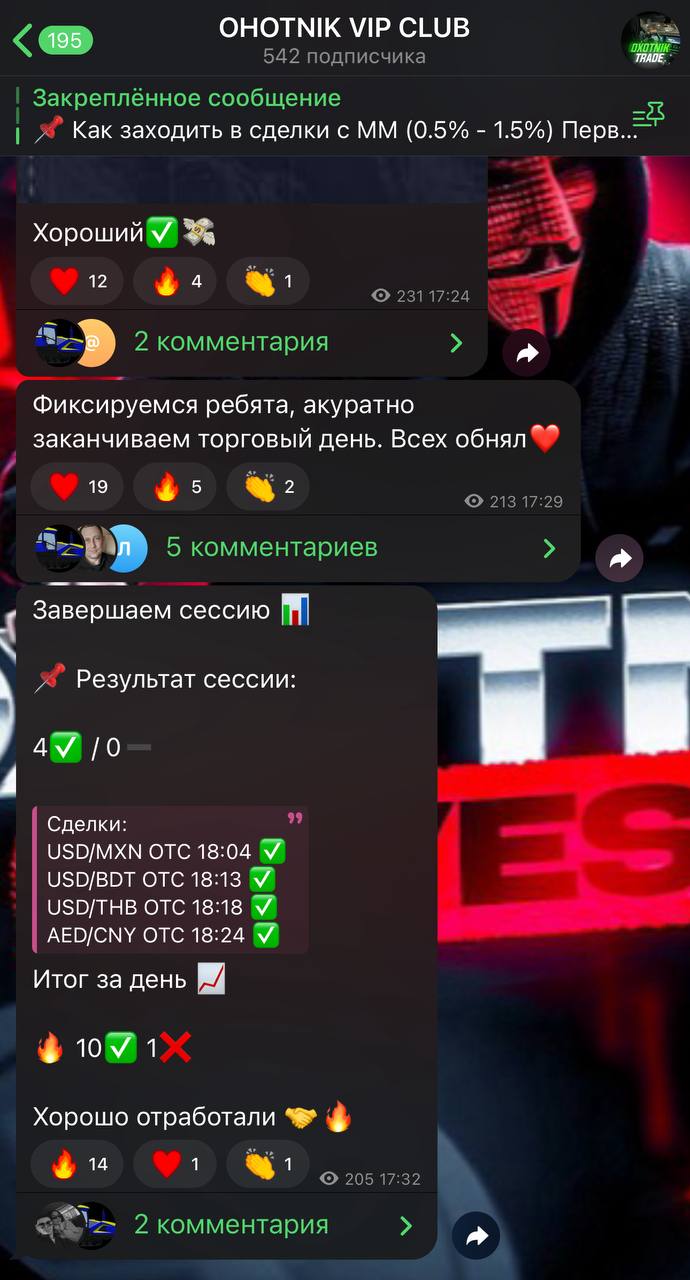Open the OHOTNIK VIP CLUB channel info

(x=344, y=40)
